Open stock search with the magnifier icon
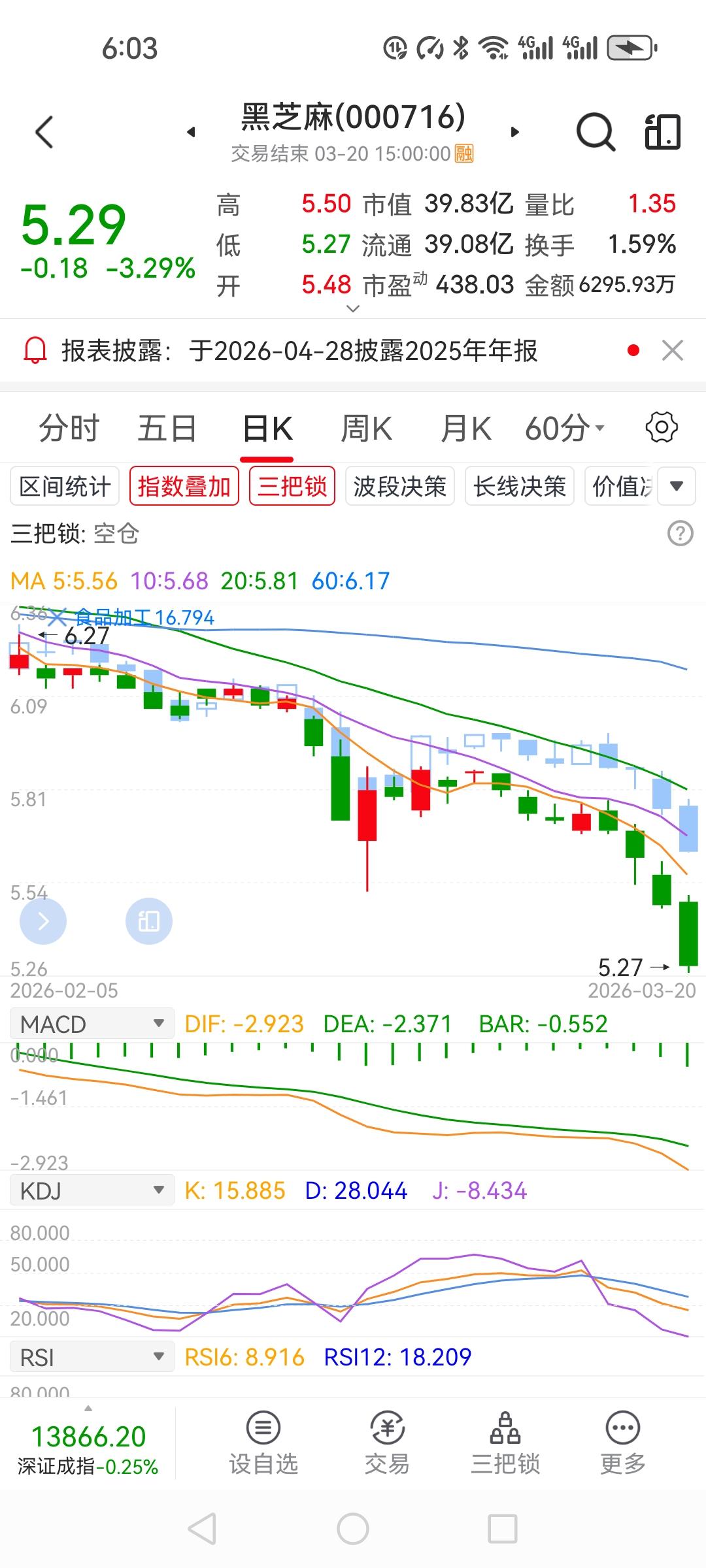The width and height of the screenshot is (706, 1568). [x=595, y=131]
